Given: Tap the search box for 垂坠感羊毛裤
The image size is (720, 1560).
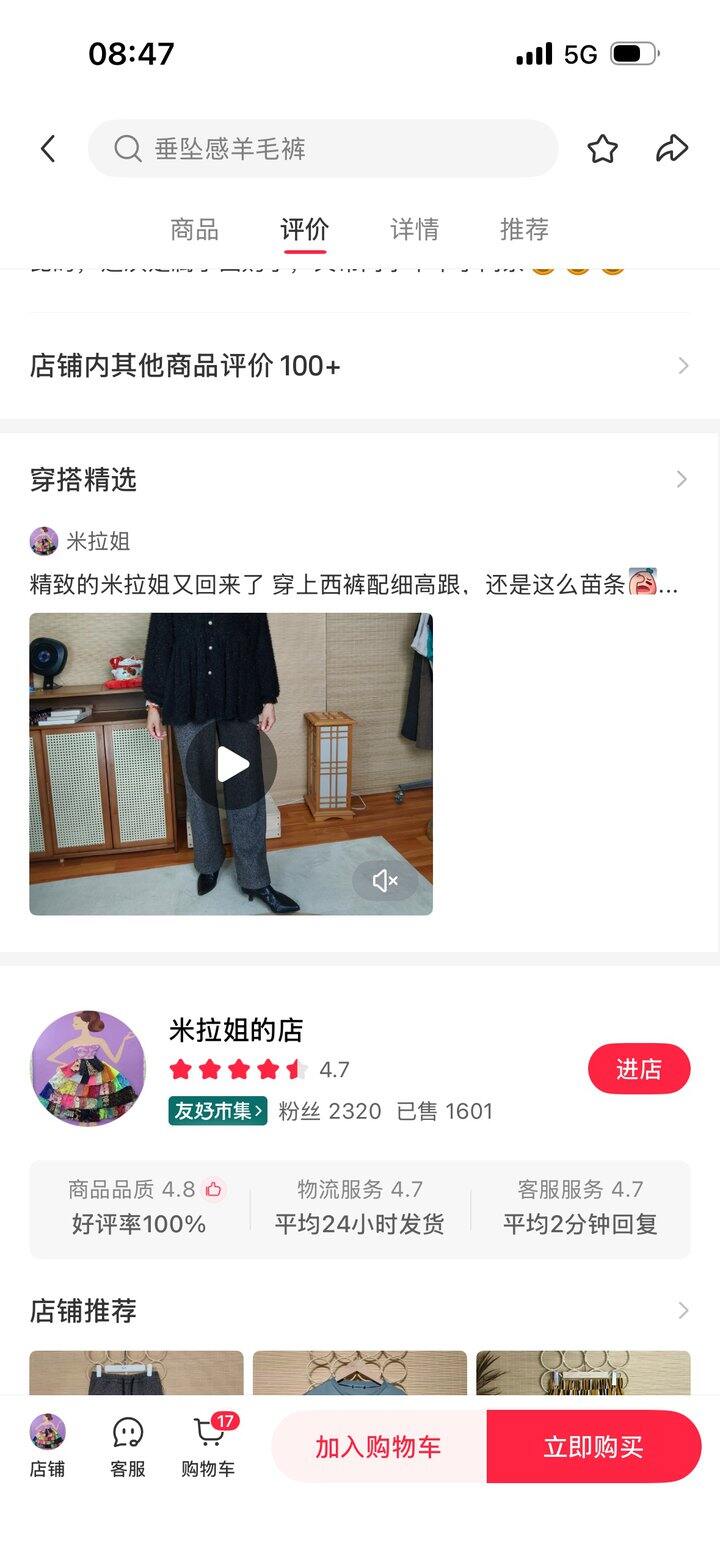Looking at the screenshot, I should (322, 149).
